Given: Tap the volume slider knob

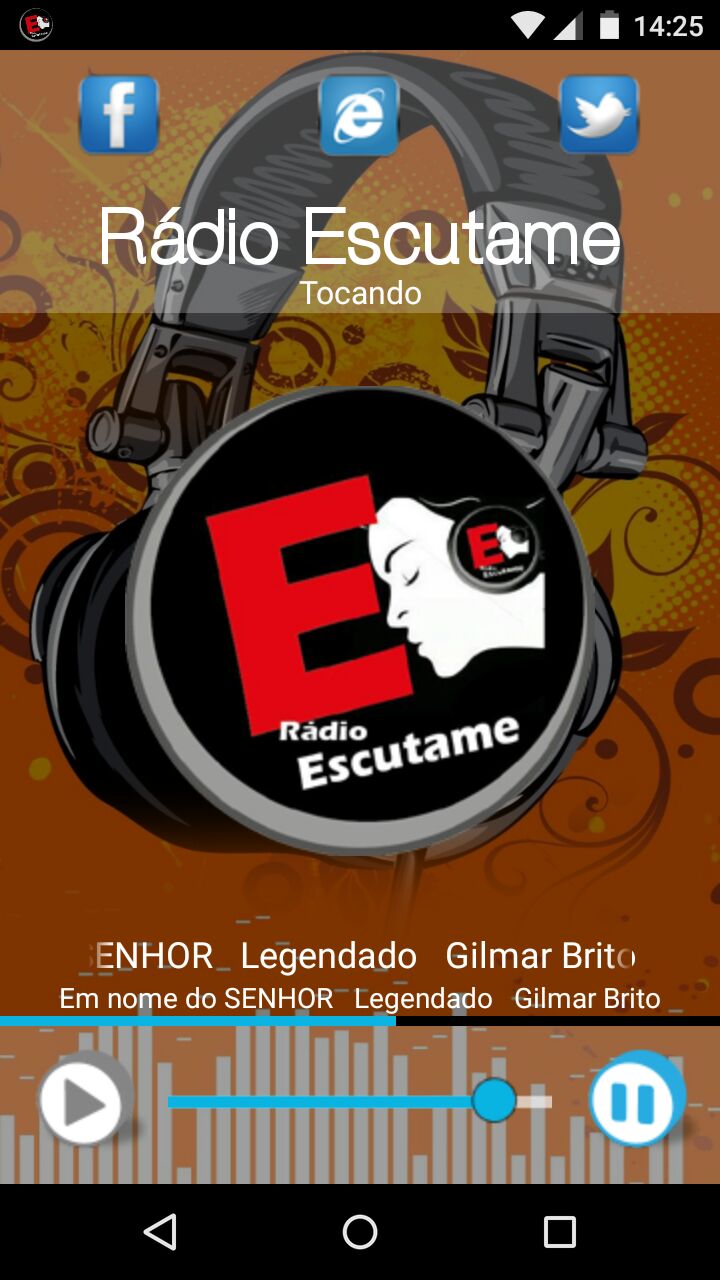Looking at the screenshot, I should pos(494,1101).
